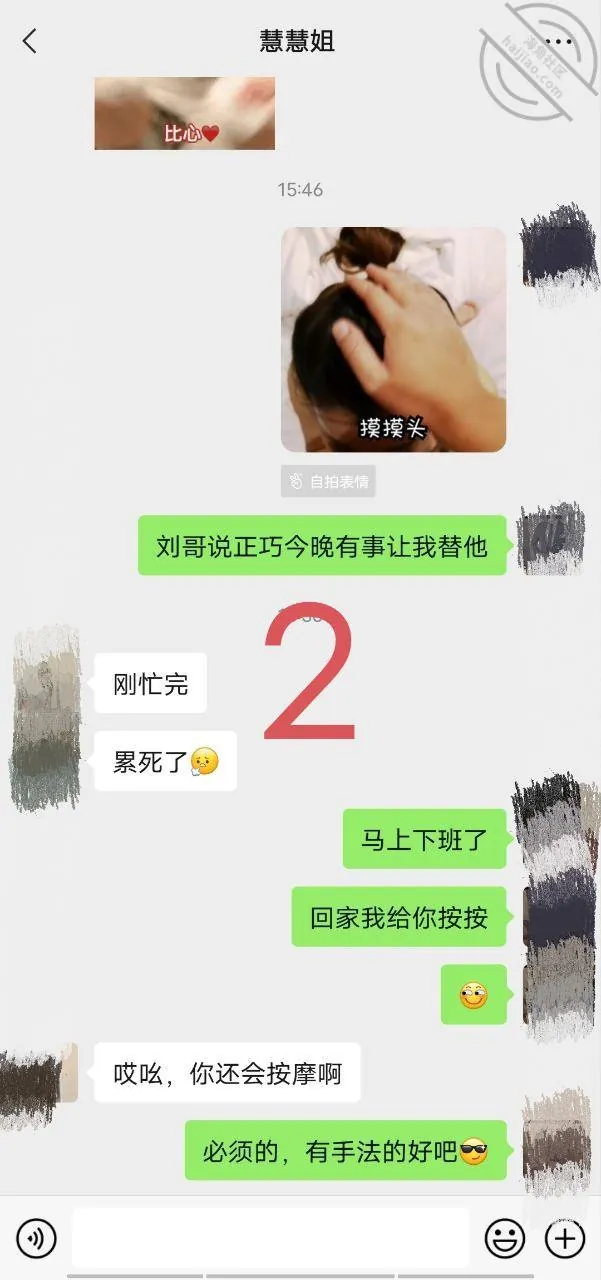Focus the message text field
This screenshot has width=601, height=1280.
(271, 1239)
